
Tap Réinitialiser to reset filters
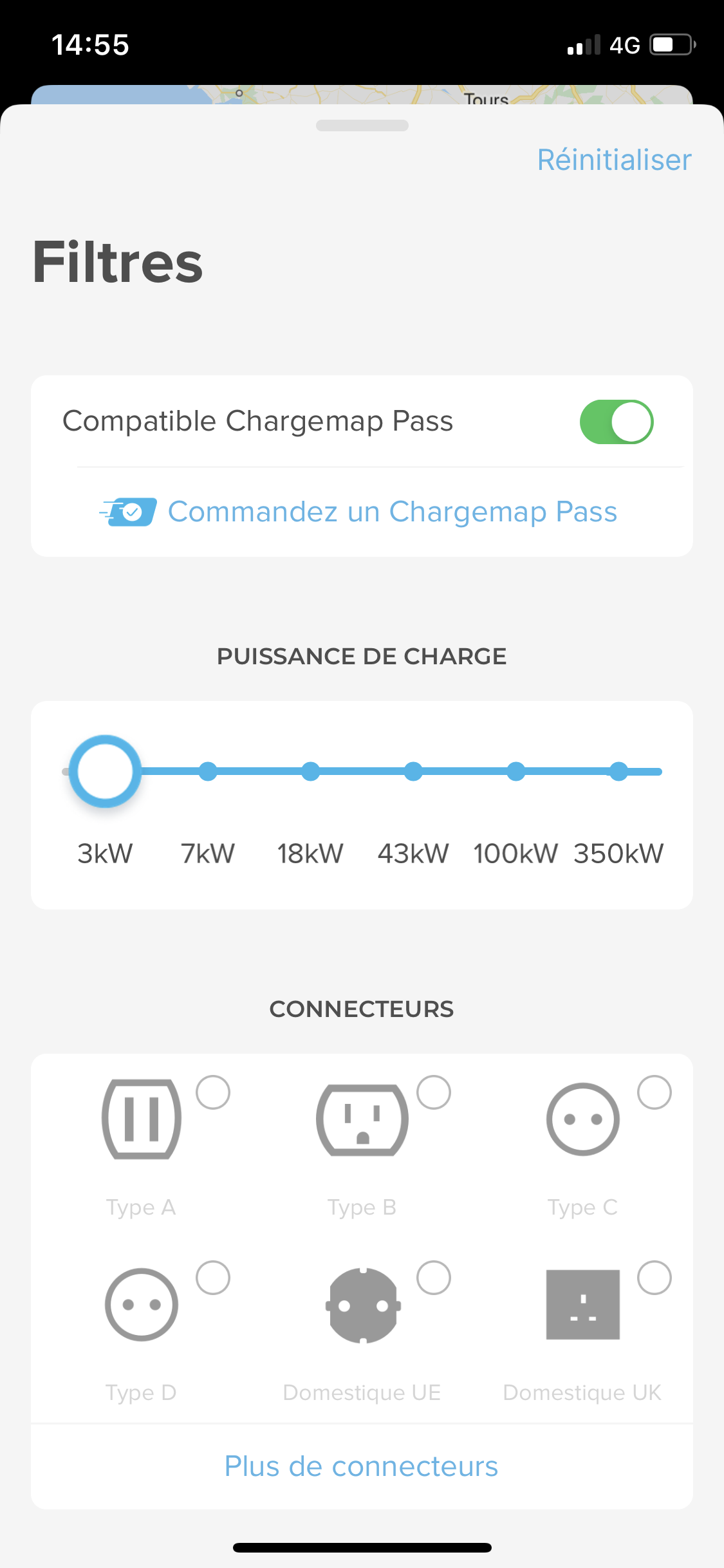pyautogui.click(x=614, y=160)
